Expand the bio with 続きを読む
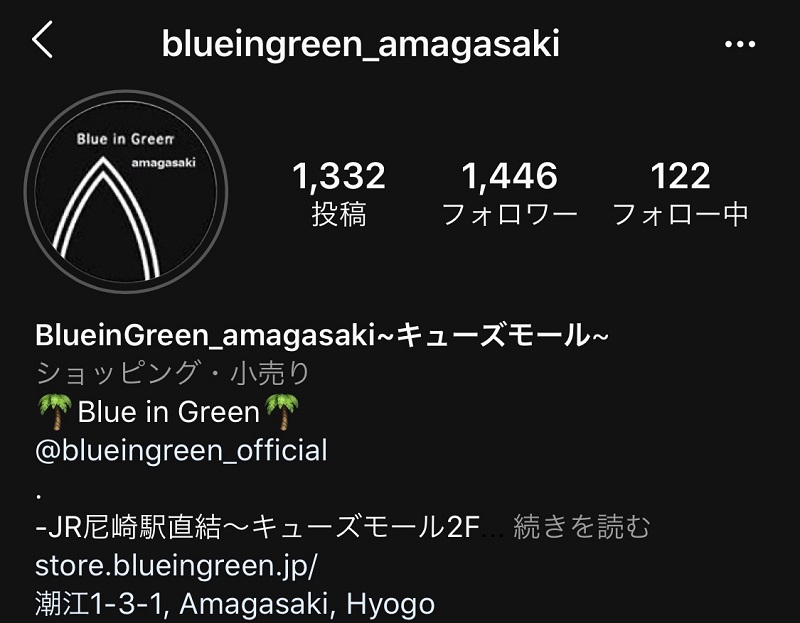The height and width of the screenshot is (623, 800). pyautogui.click(x=581, y=527)
